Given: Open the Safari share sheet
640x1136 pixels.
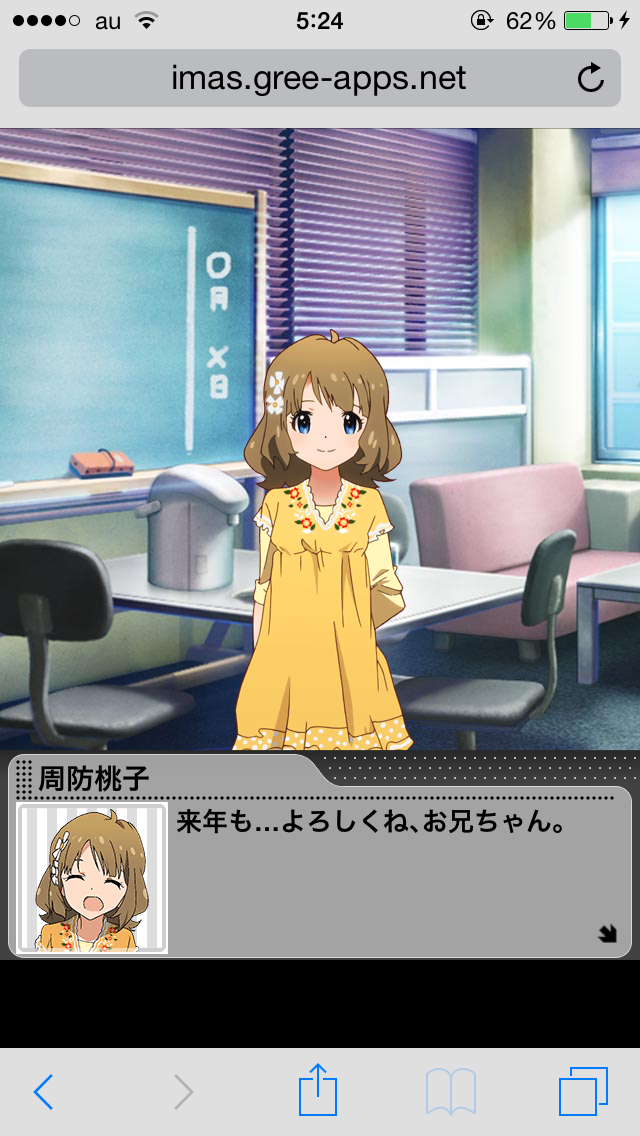Looking at the screenshot, I should tap(318, 1090).
